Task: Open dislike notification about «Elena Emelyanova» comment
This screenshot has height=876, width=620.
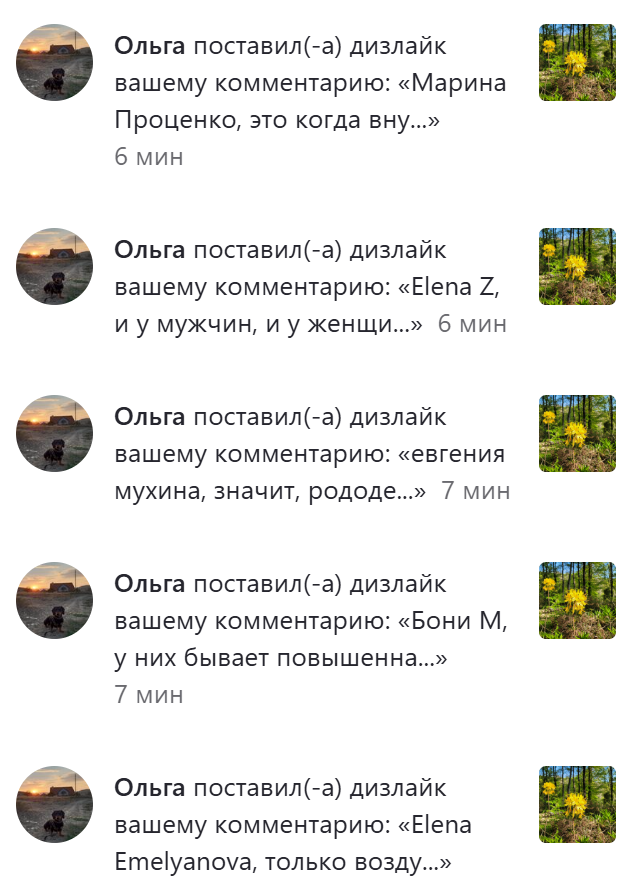Action: [310, 826]
